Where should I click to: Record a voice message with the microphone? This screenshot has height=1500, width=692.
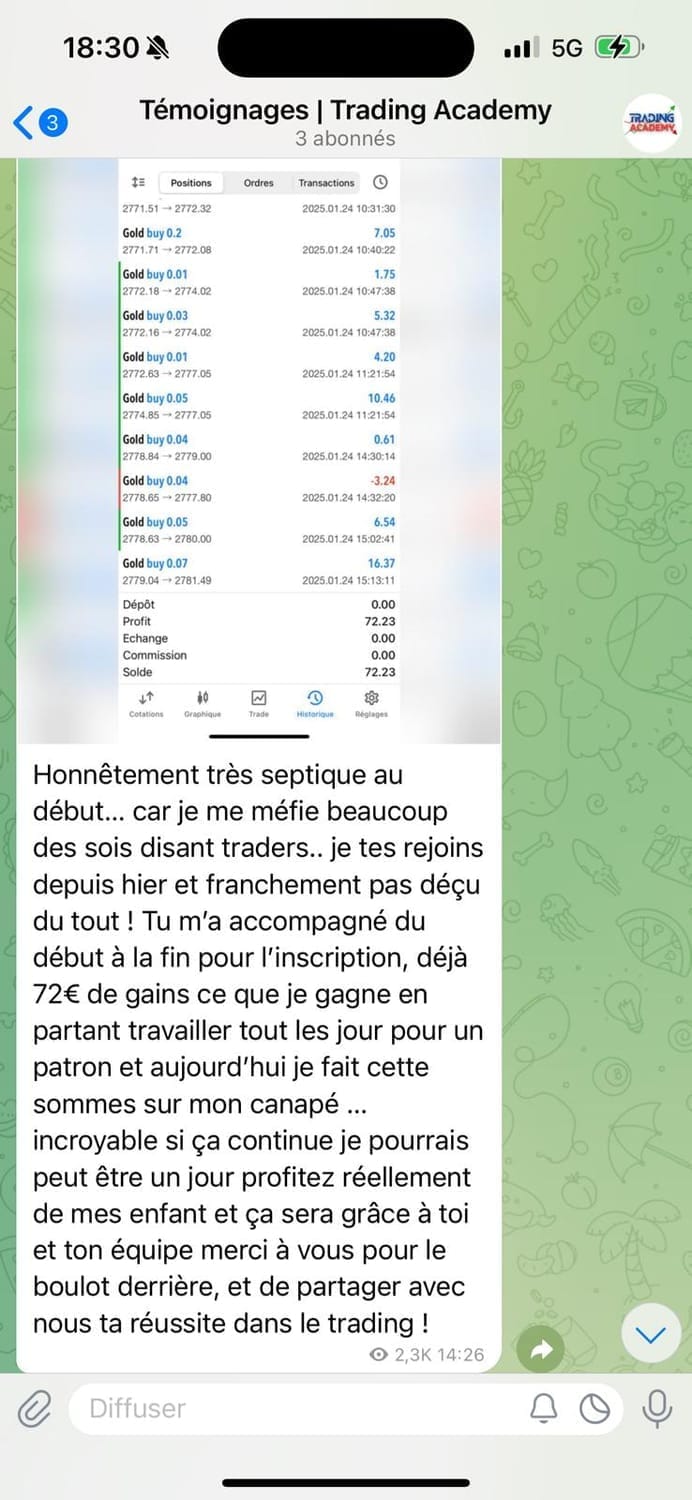[656, 1409]
